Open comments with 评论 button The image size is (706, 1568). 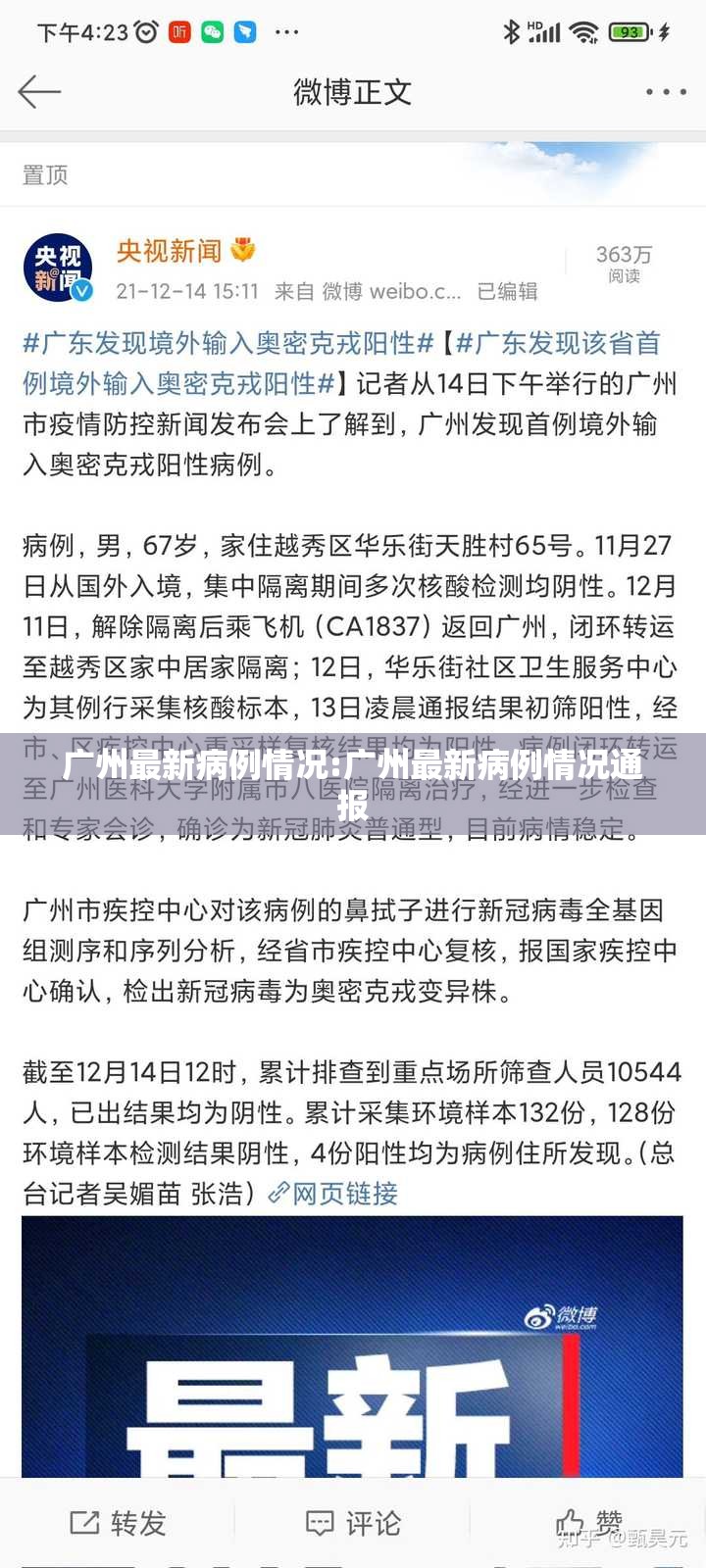coord(353,1523)
